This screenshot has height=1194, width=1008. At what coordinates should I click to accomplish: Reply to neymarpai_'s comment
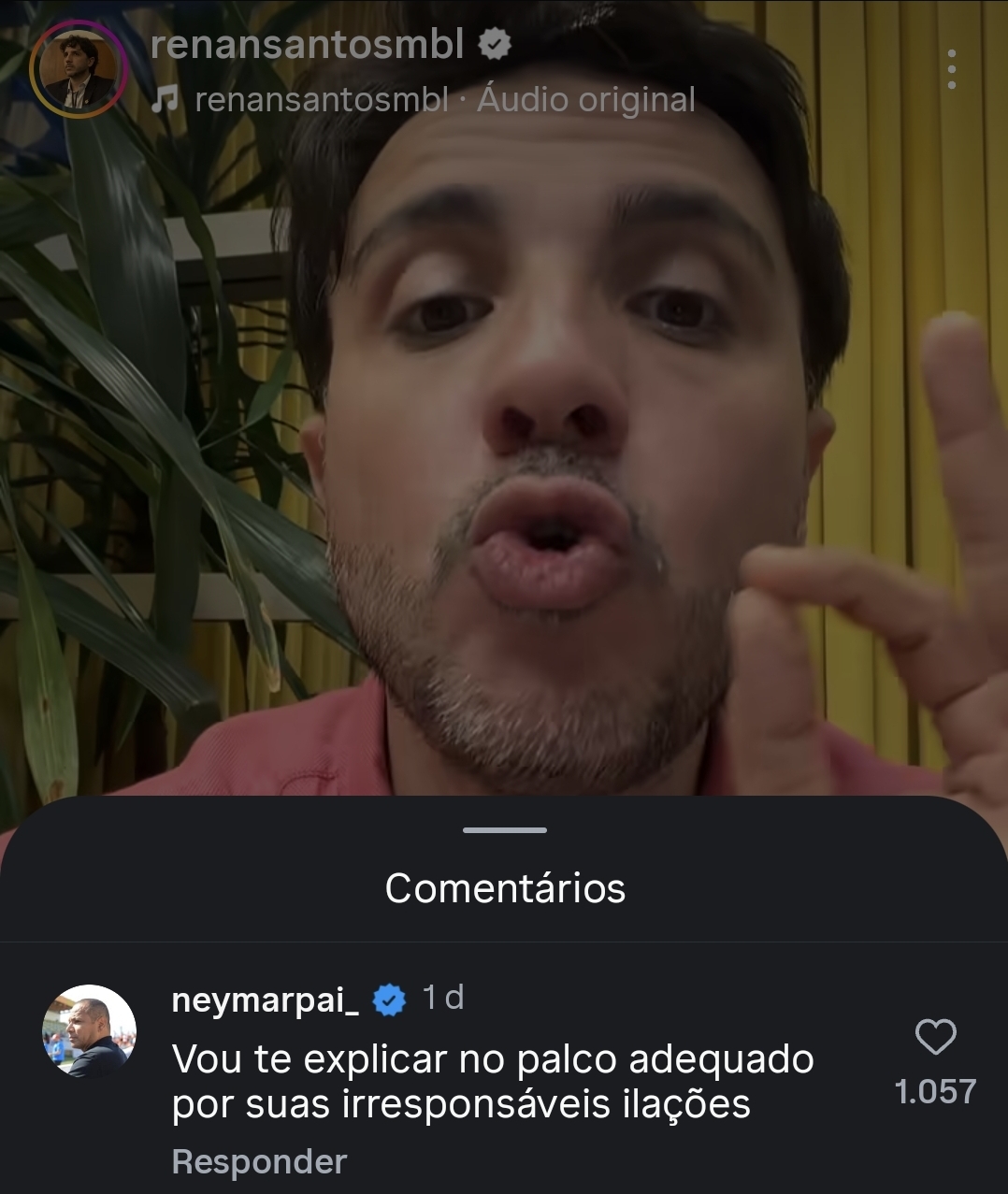click(259, 1161)
